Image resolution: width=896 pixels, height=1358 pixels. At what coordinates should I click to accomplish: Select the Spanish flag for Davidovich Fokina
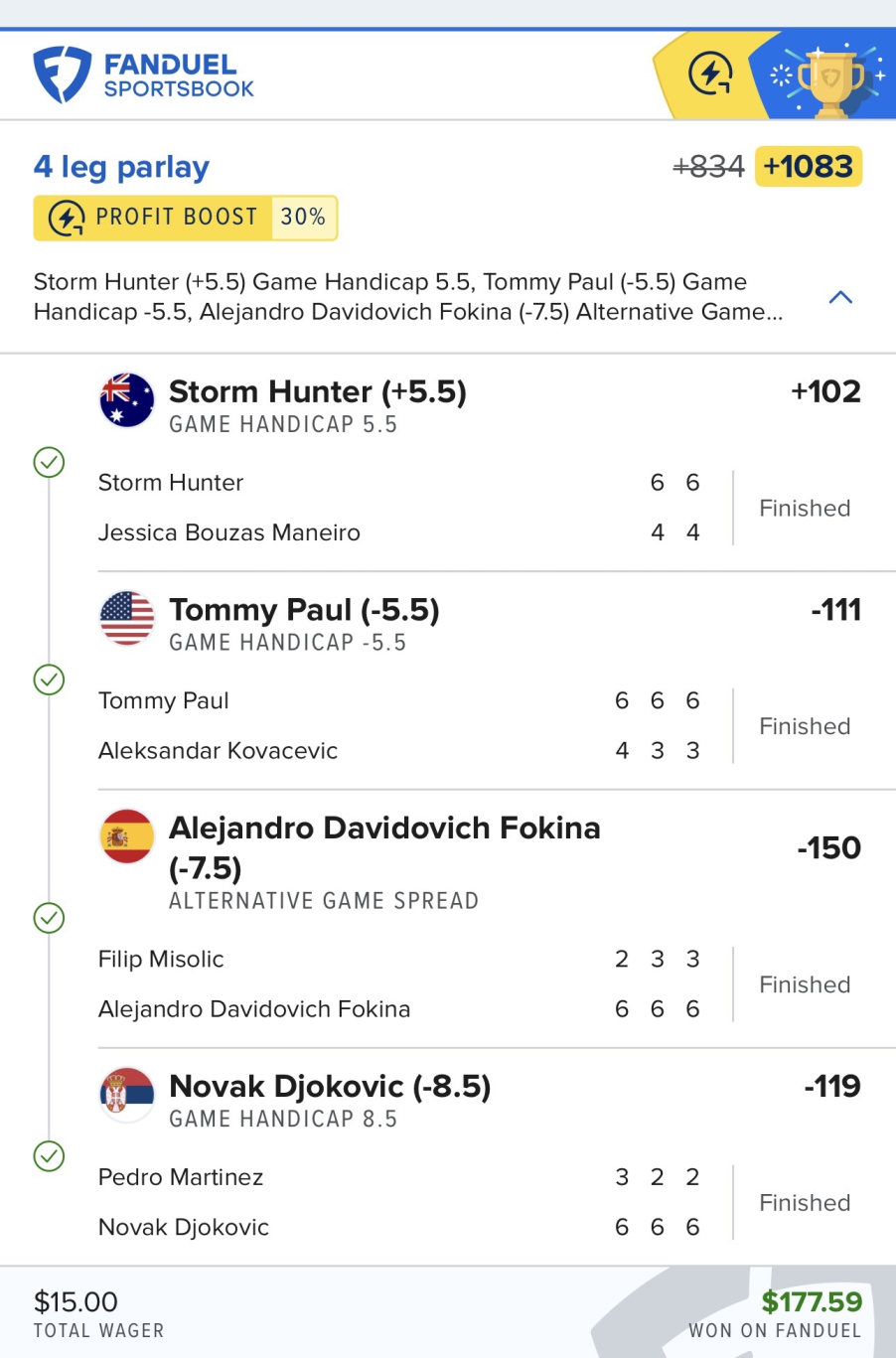(x=126, y=835)
